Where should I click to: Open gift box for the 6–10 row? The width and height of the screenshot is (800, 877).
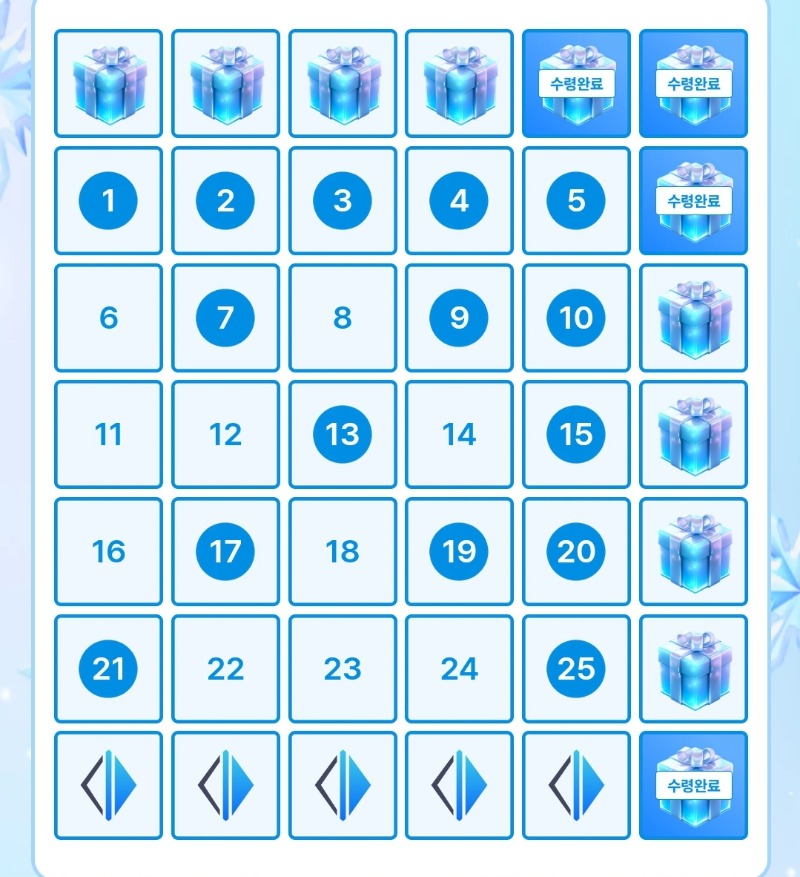pyautogui.click(x=693, y=318)
